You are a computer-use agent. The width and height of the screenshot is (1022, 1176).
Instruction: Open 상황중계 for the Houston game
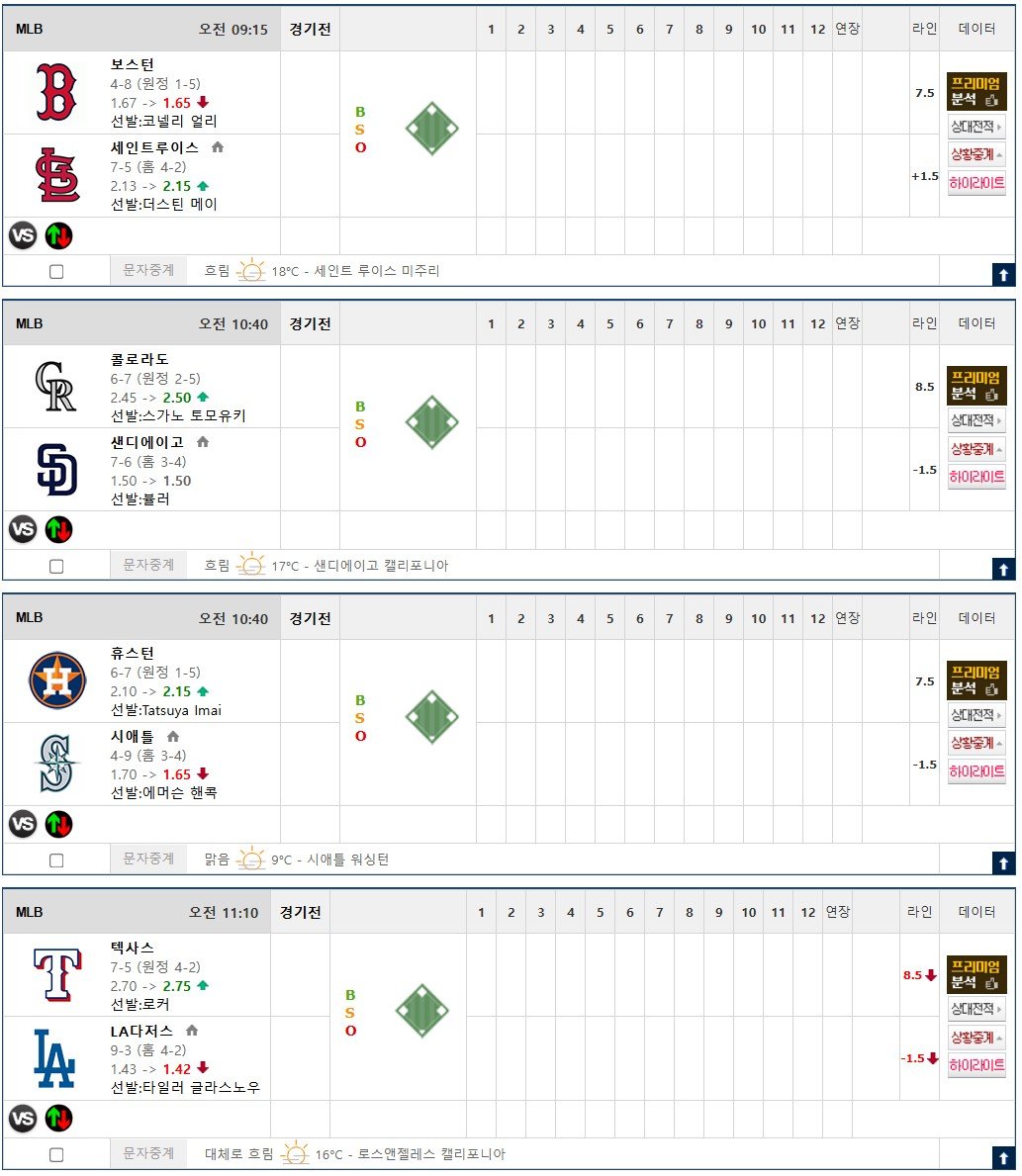click(976, 743)
